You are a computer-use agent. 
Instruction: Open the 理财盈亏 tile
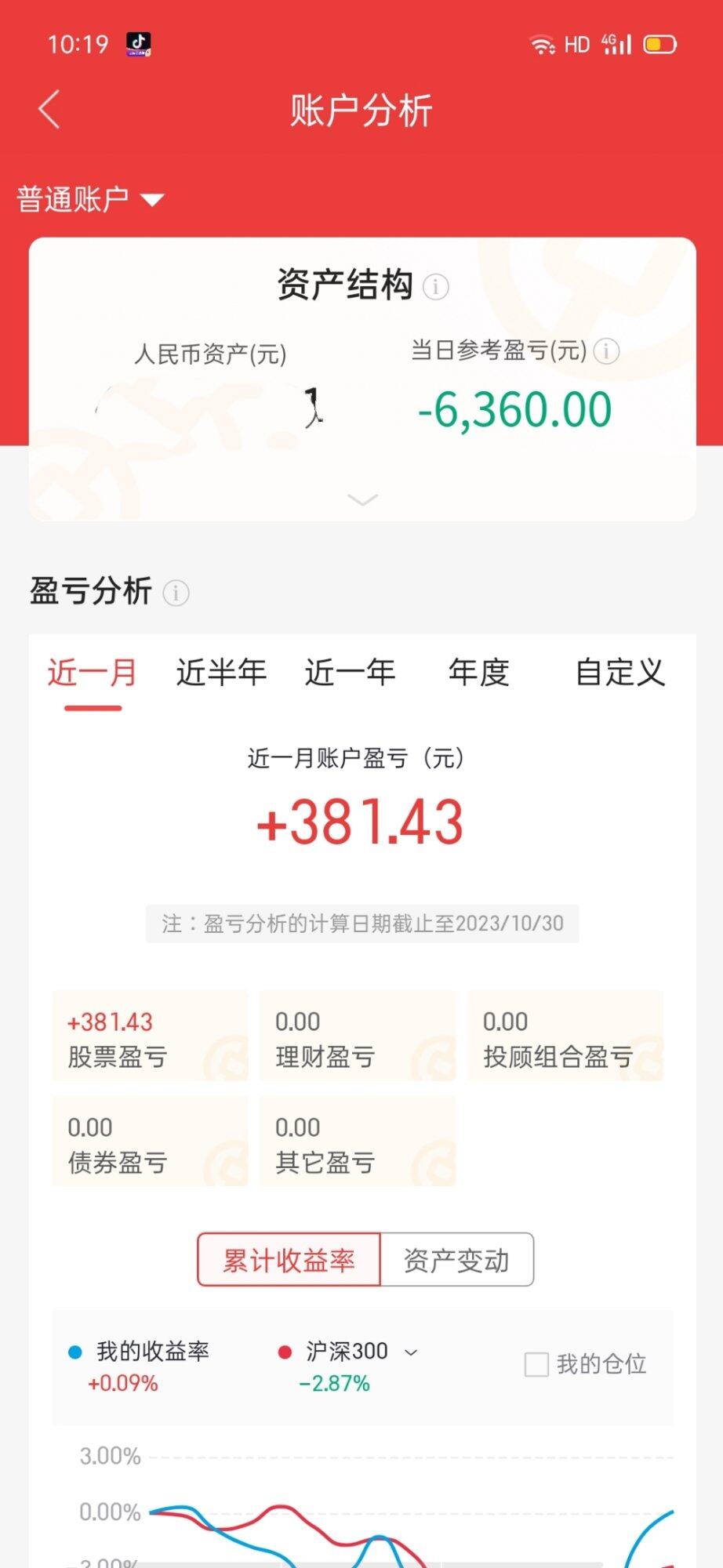pyautogui.click(x=357, y=1036)
